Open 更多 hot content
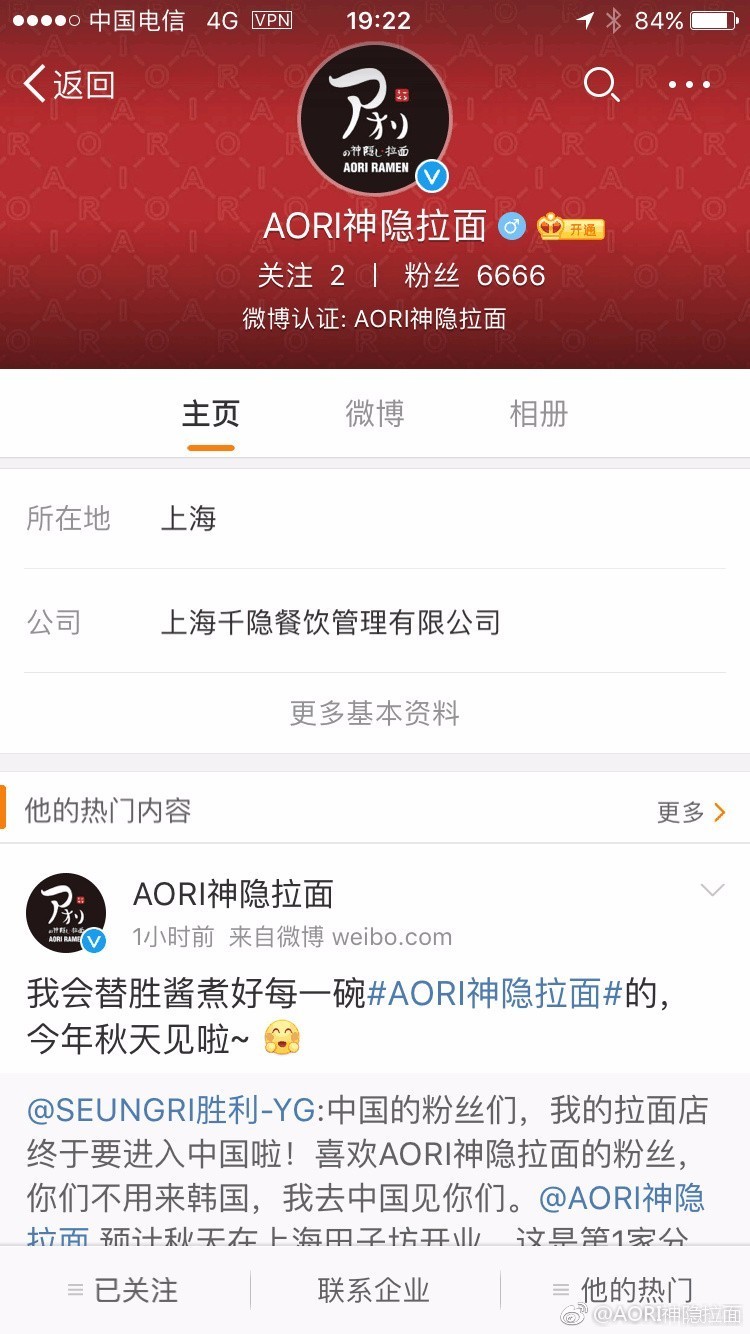Viewport: 750px width, 1334px height. (x=692, y=812)
